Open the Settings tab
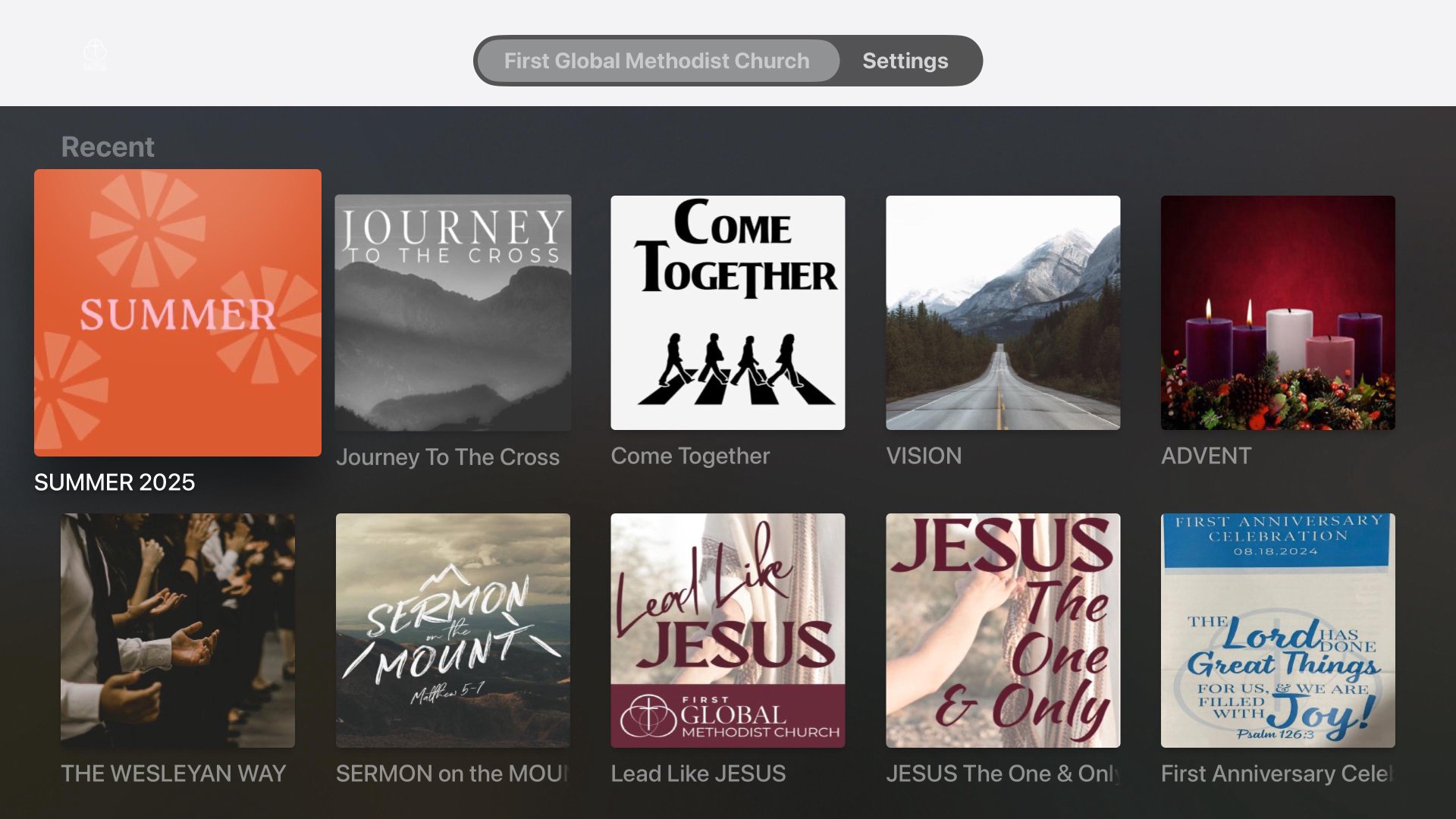Image resolution: width=1456 pixels, height=819 pixels. click(905, 61)
